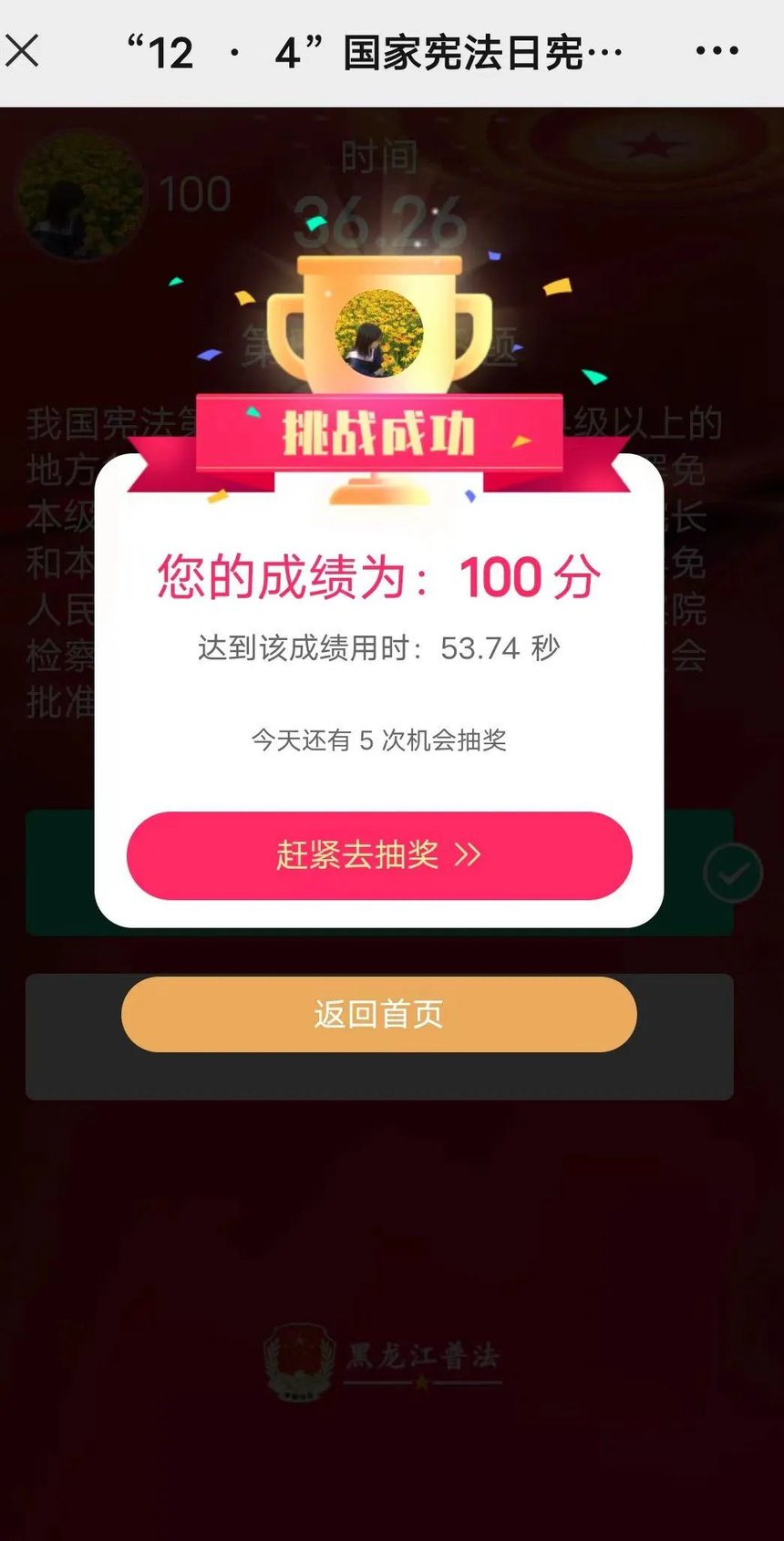The image size is (784, 1541).
Task: Return home via 返回首页 button
Action: (x=379, y=1014)
